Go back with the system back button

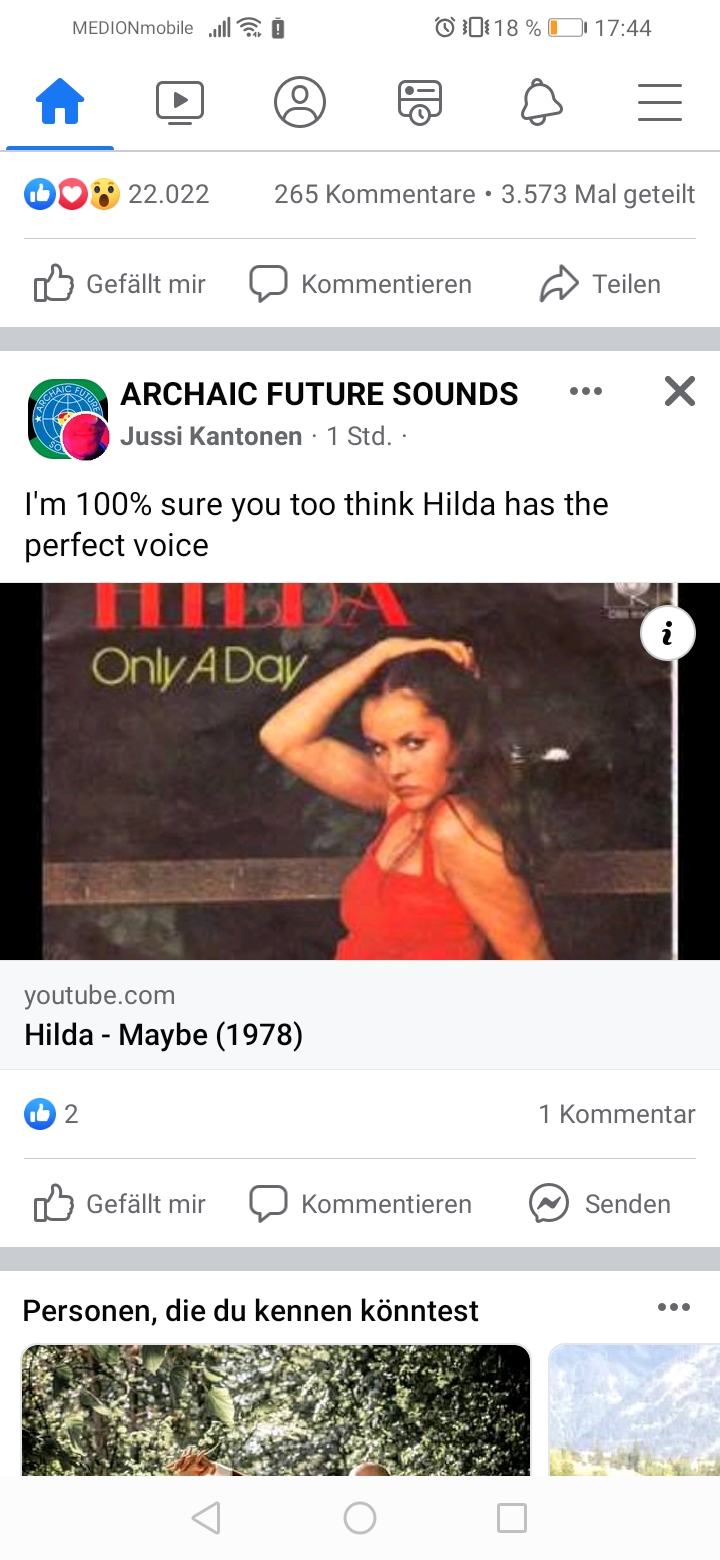click(206, 1518)
